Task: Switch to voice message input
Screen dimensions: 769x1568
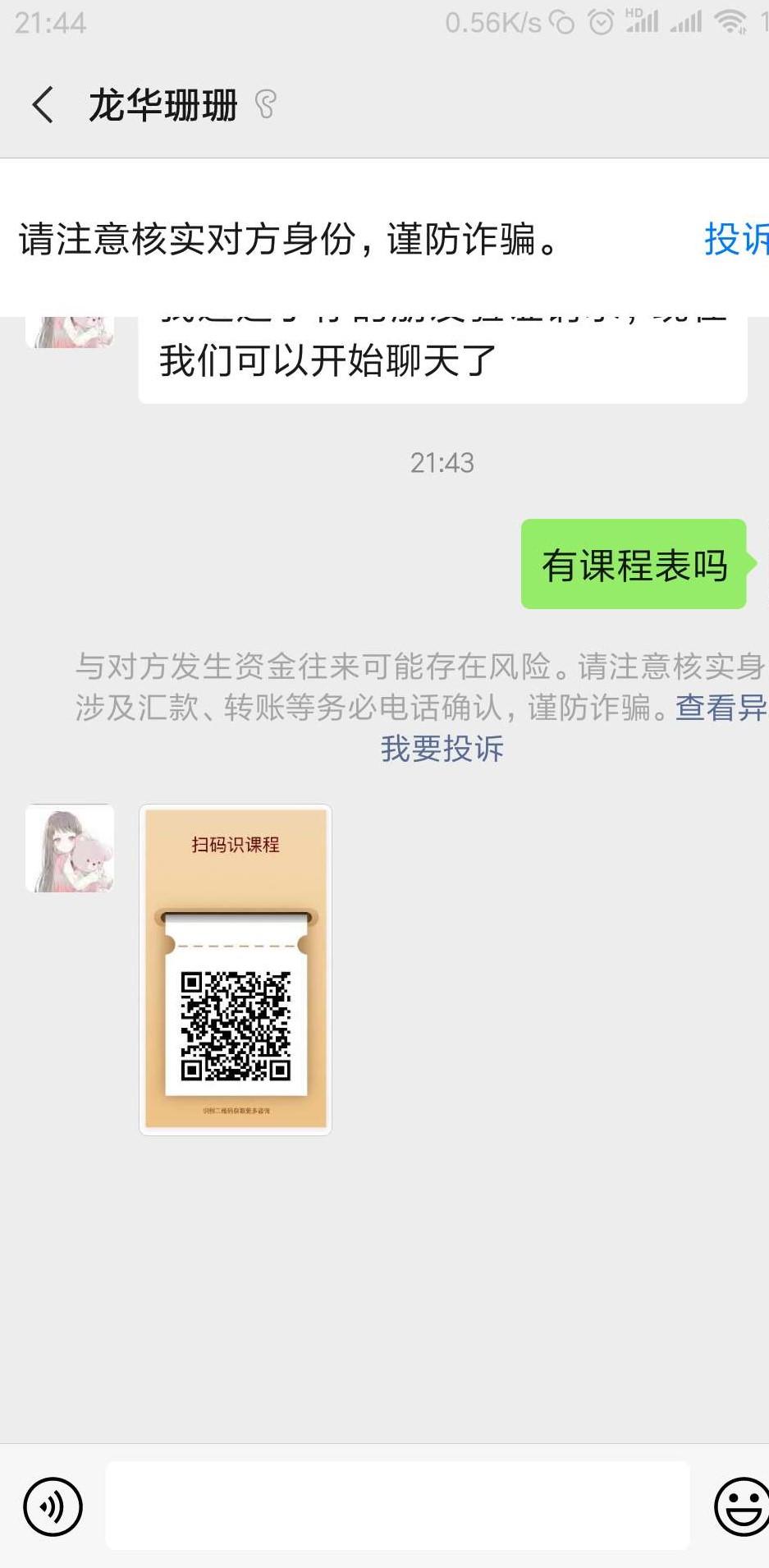Action: (x=53, y=1506)
